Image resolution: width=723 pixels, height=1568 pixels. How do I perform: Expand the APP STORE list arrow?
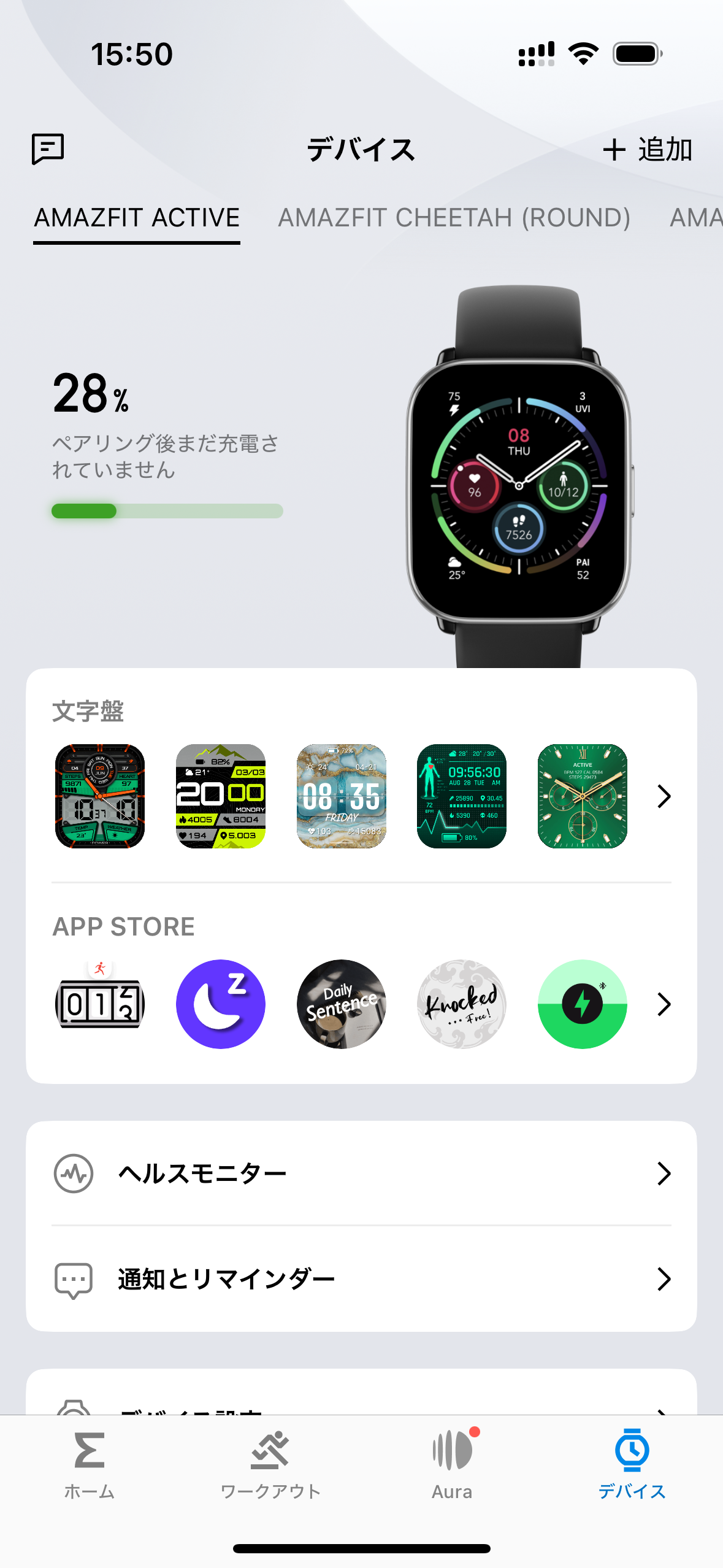(664, 1004)
